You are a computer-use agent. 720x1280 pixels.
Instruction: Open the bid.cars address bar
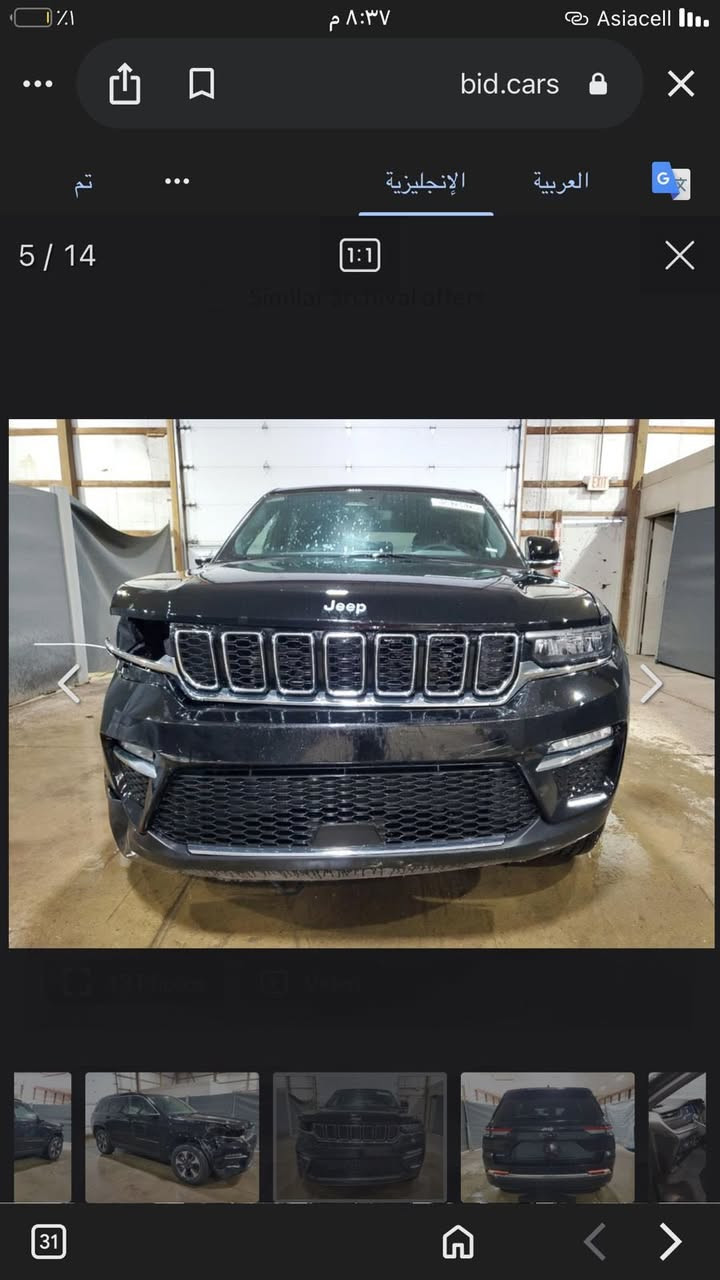point(510,84)
